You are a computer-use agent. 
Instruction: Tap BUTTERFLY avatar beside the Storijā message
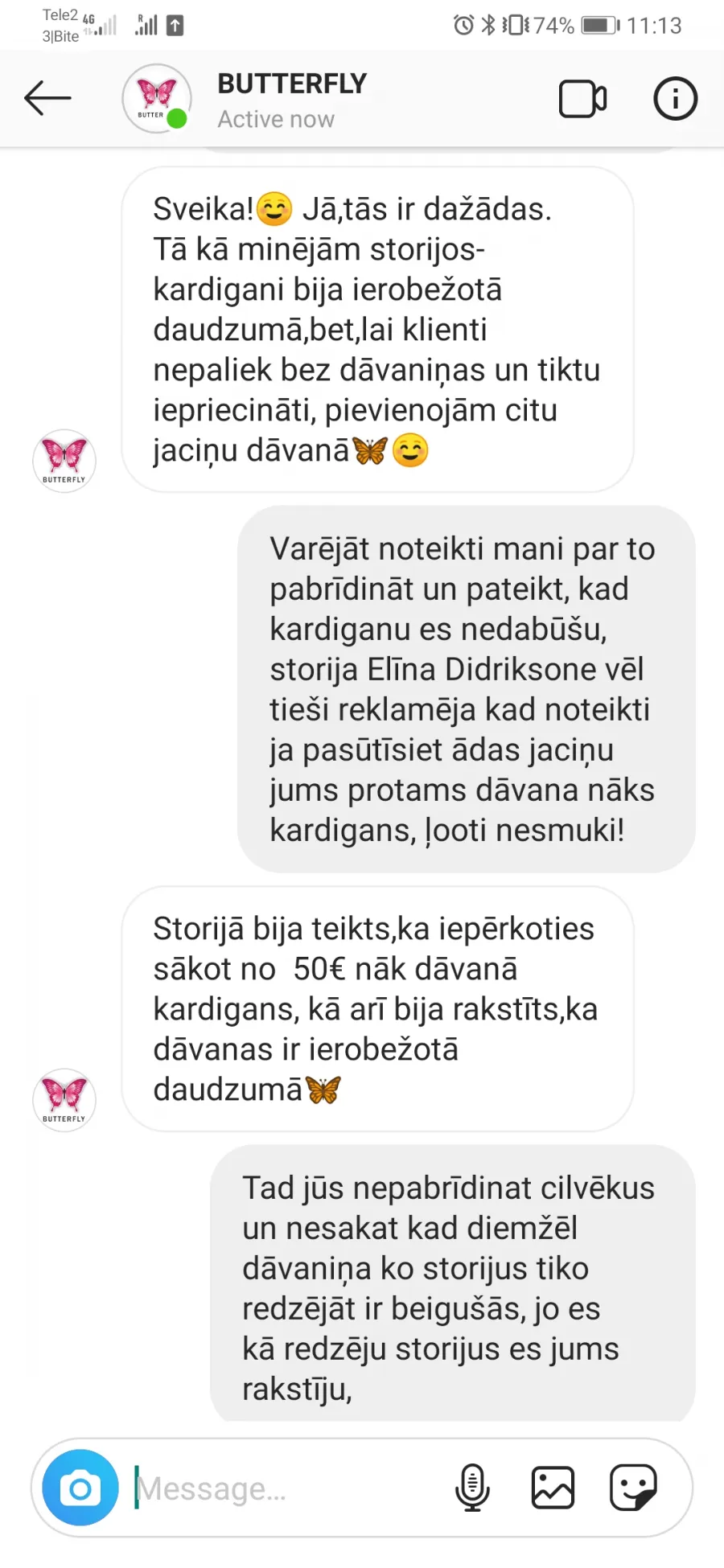64,1100
